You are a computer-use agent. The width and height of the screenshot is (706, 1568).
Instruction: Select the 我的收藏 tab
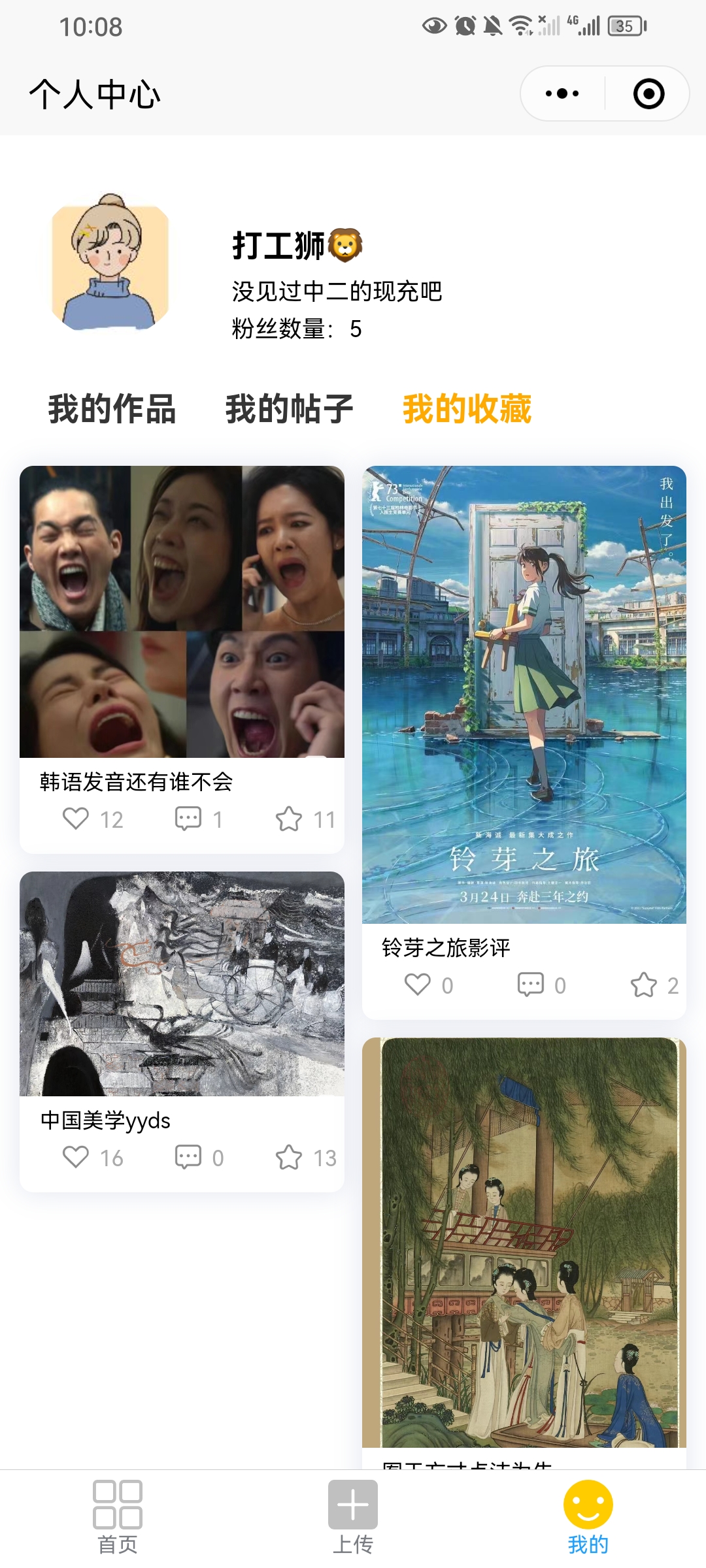(x=467, y=409)
